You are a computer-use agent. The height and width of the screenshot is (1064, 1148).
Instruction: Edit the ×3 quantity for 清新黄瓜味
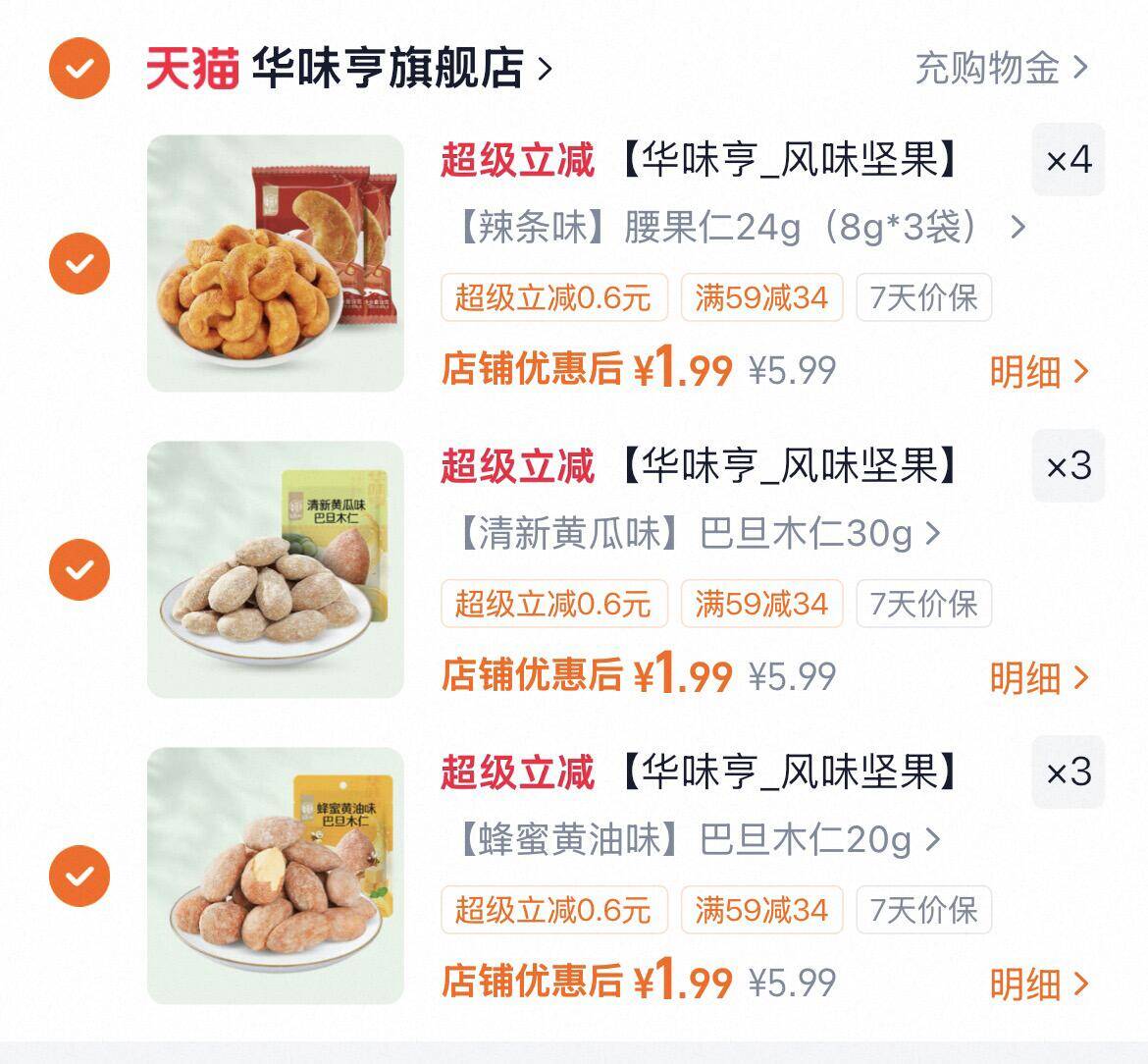coord(1068,466)
